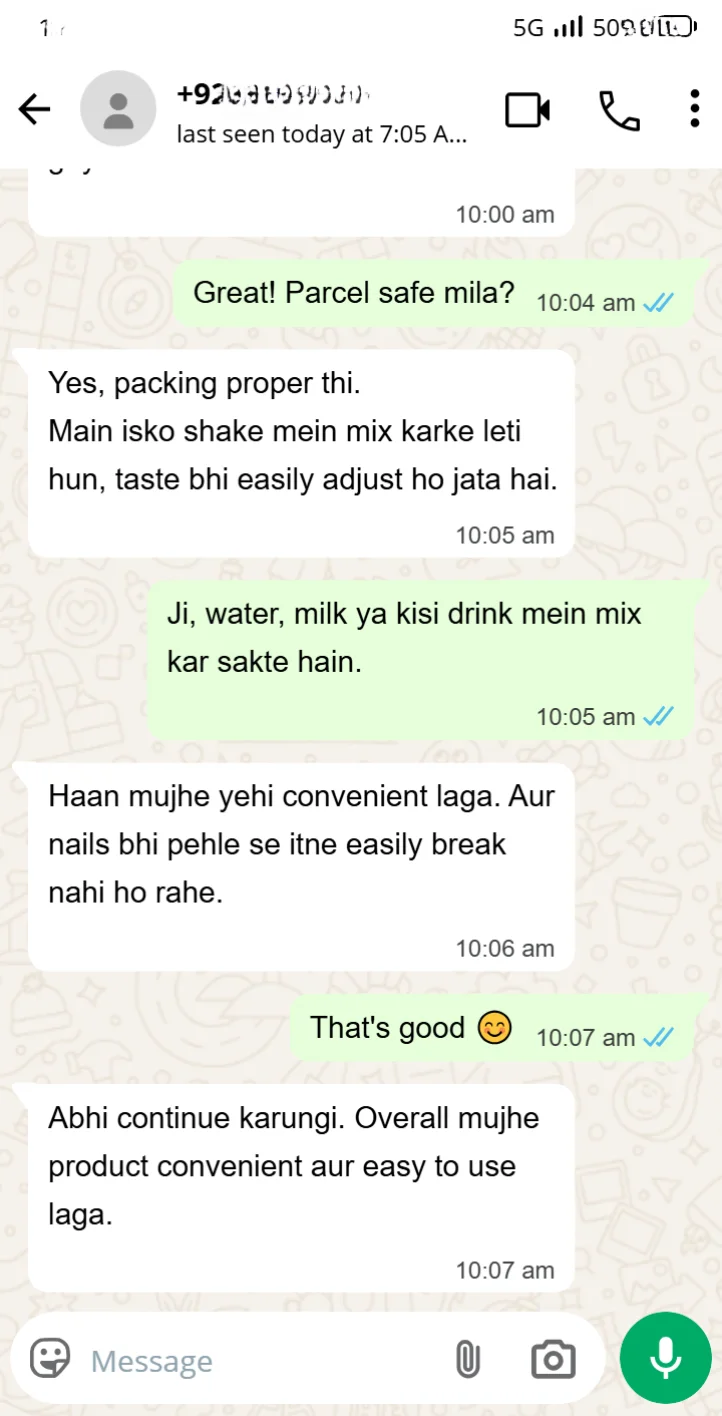Start a voice call

coord(619,110)
